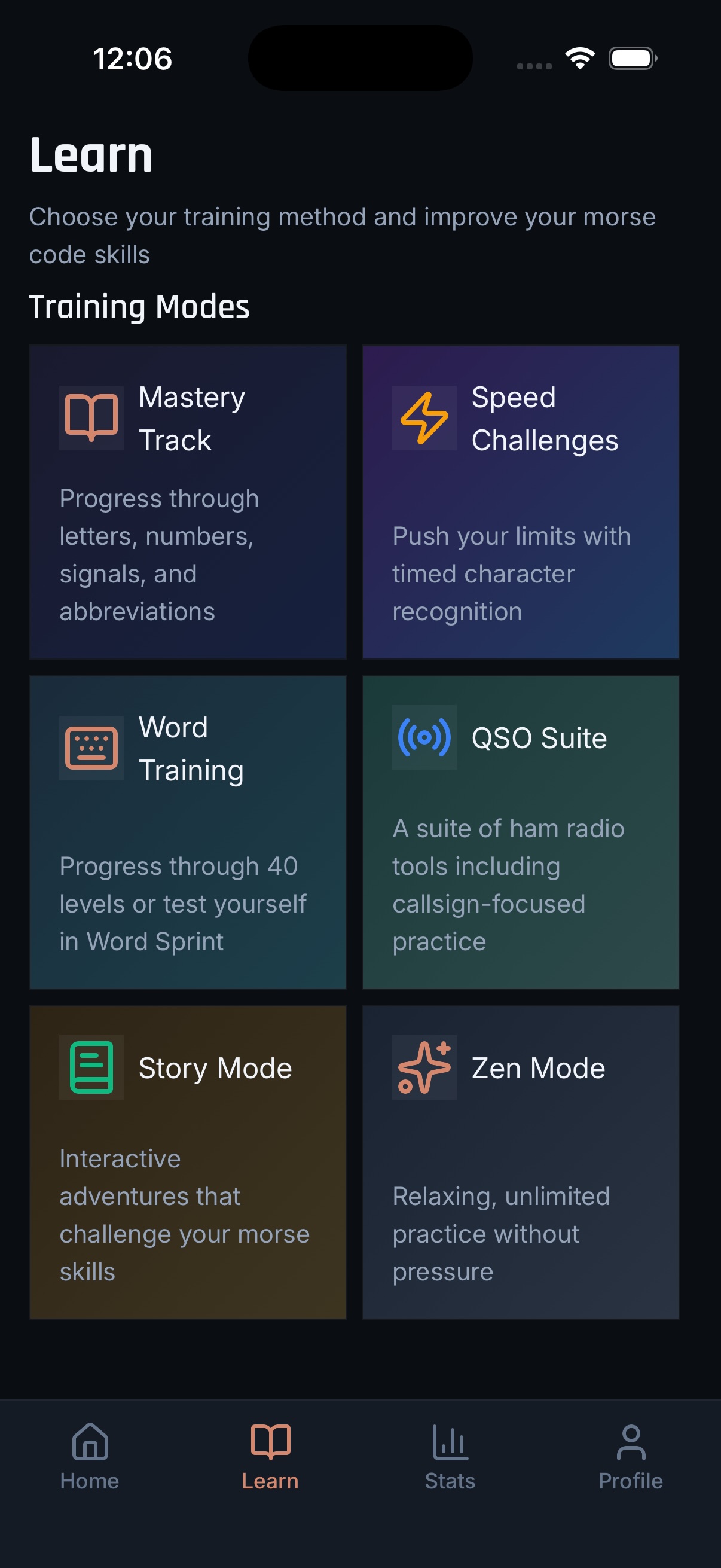Tap the Zen Mode sparkle icon
Screen dimensions: 721x1568
[424, 1067]
